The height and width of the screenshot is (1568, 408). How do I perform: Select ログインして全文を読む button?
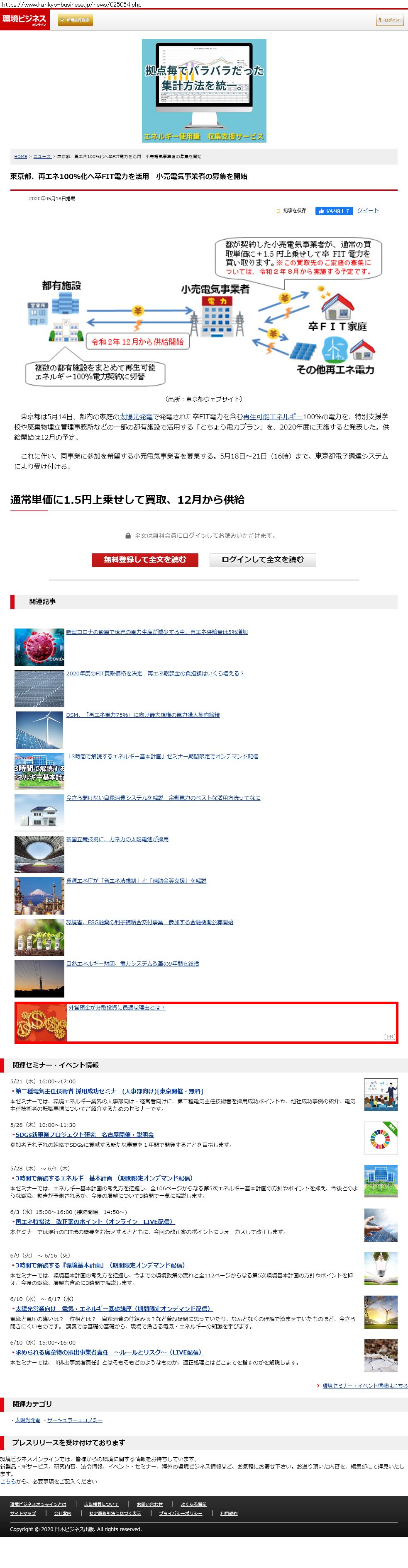coord(262,559)
